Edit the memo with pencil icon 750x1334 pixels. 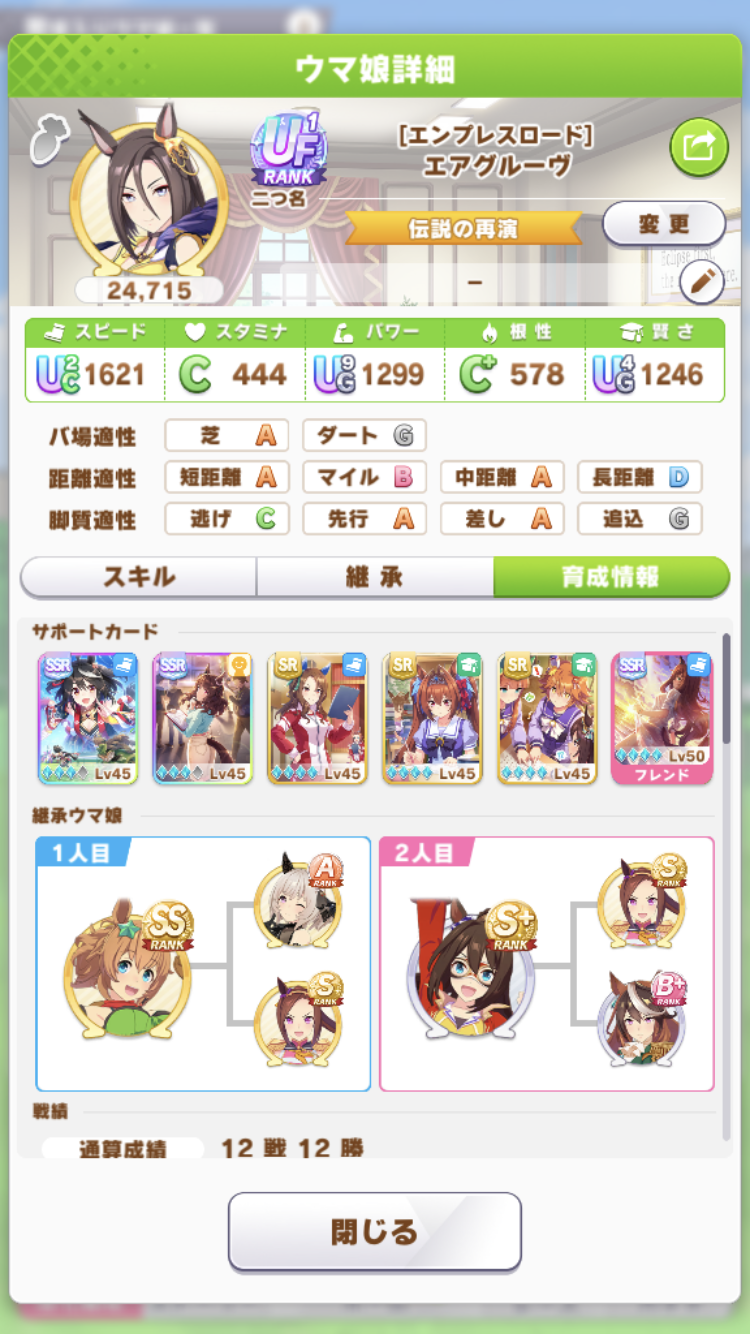702,283
